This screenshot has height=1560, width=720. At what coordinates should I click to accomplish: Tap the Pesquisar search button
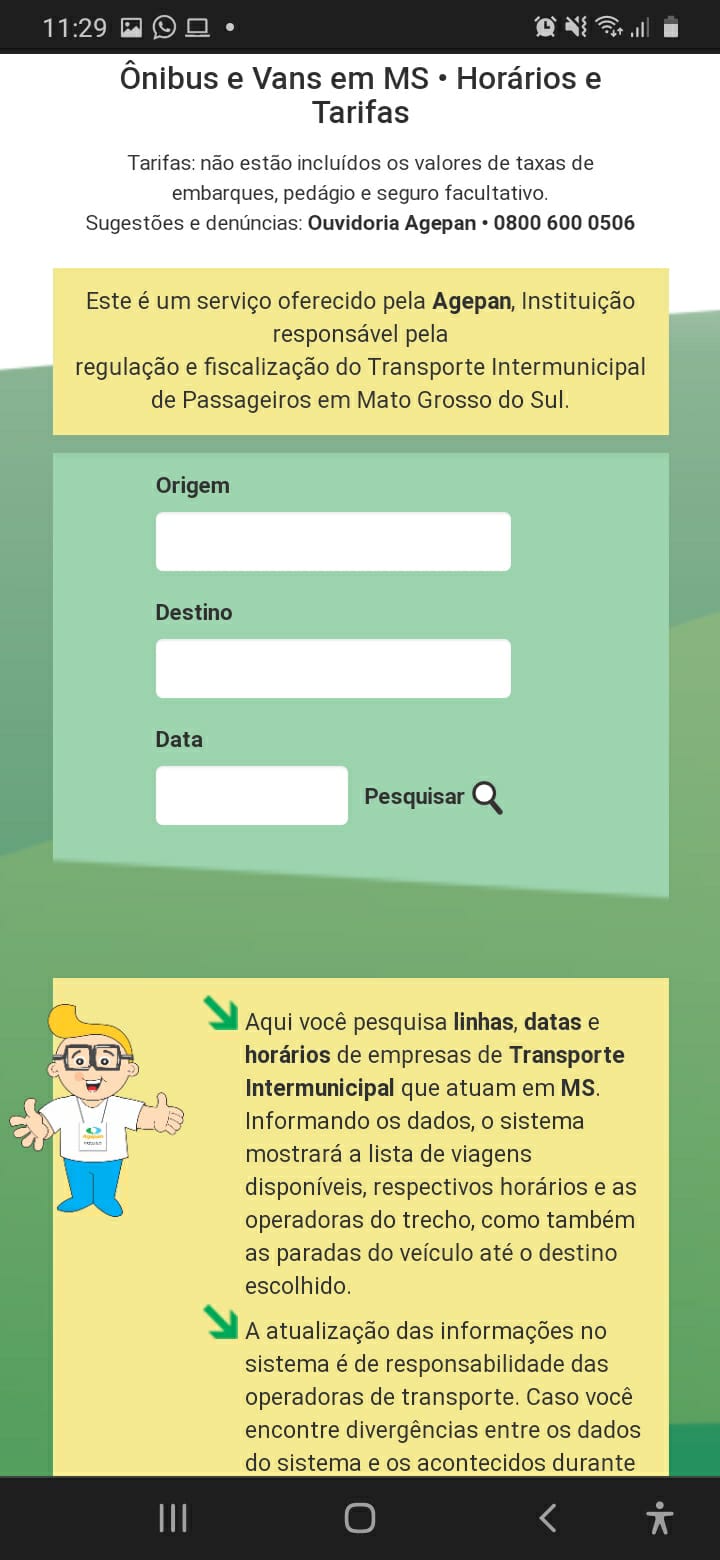click(x=433, y=797)
